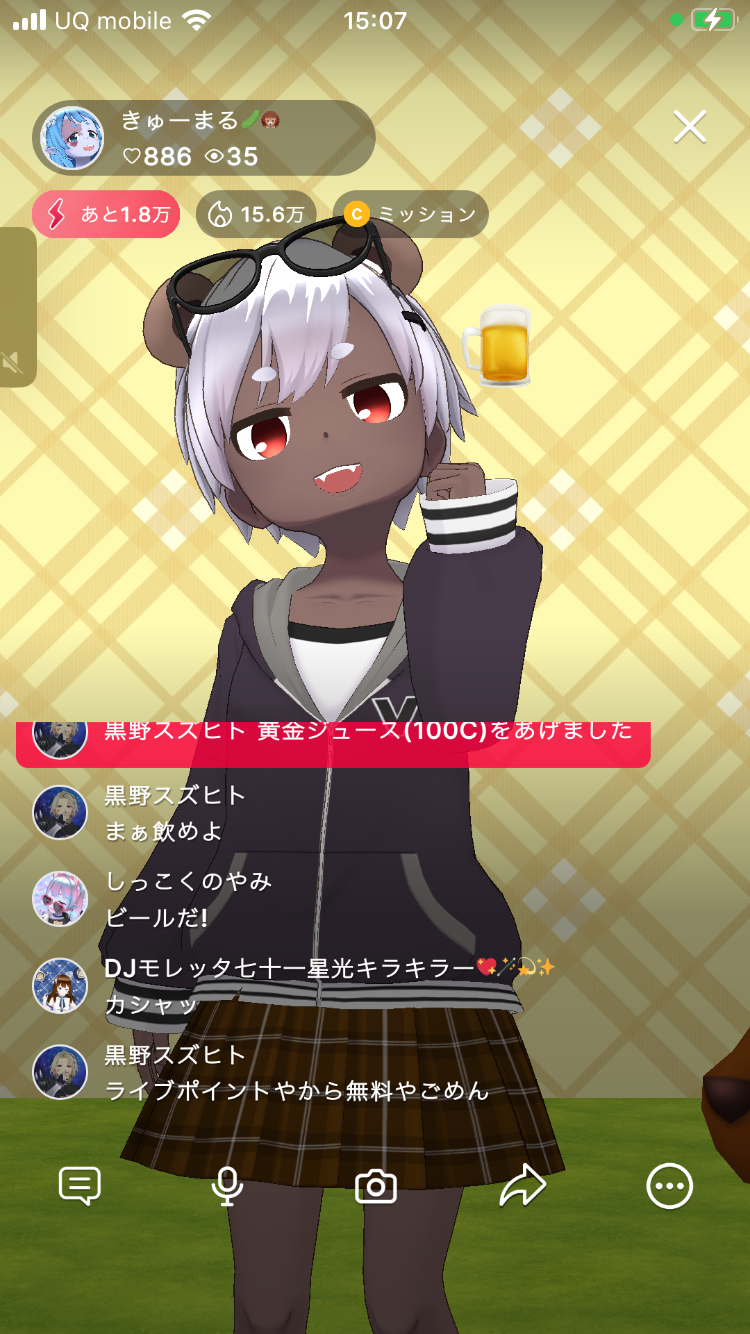Tap the microphone icon
The image size is (750, 1334).
coord(228,1186)
